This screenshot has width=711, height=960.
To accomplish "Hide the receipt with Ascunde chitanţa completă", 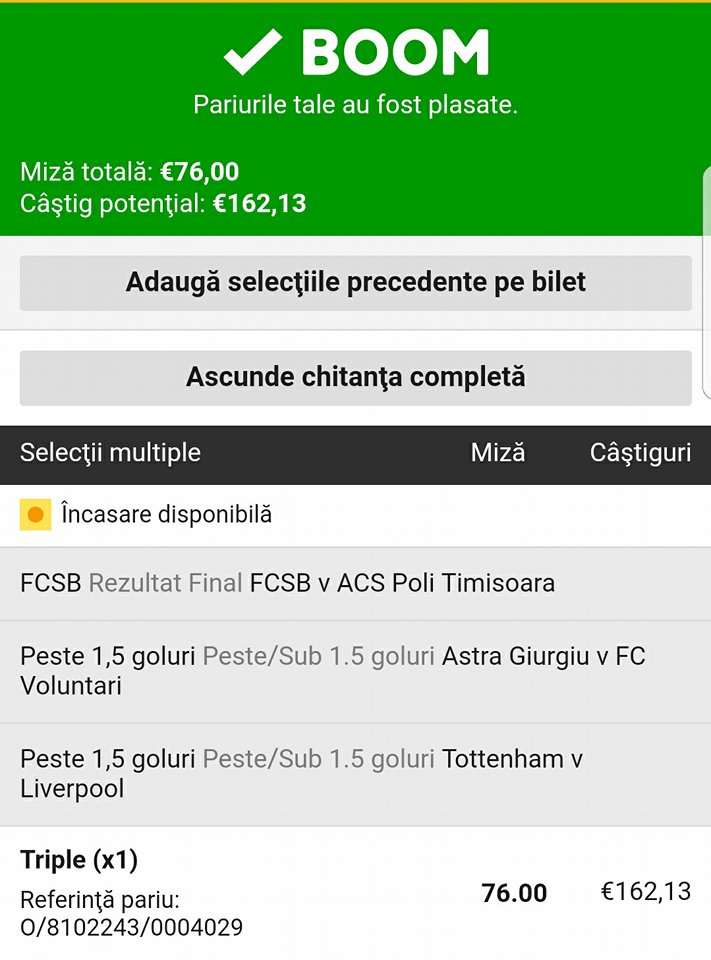I will coord(355,378).
